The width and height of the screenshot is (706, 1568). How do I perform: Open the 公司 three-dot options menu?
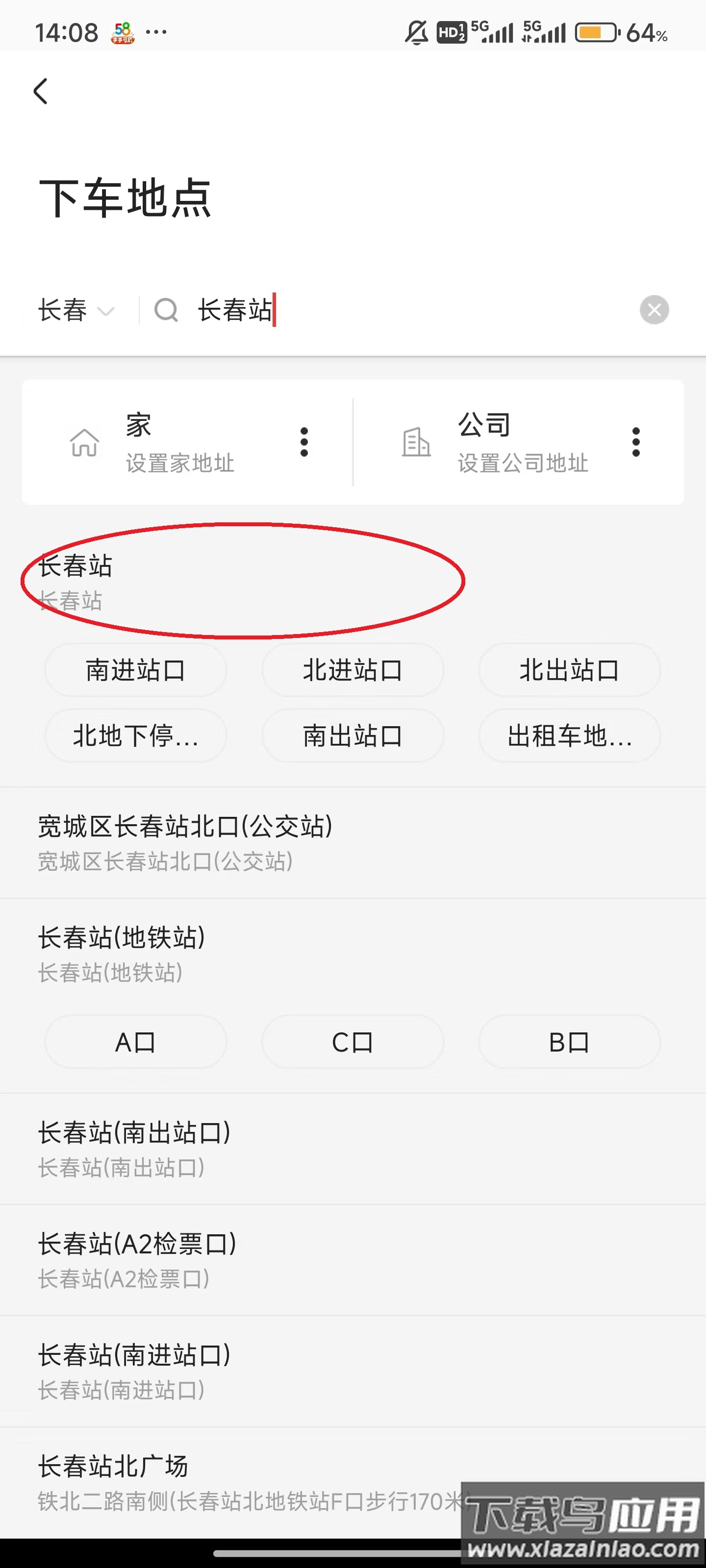point(635,443)
